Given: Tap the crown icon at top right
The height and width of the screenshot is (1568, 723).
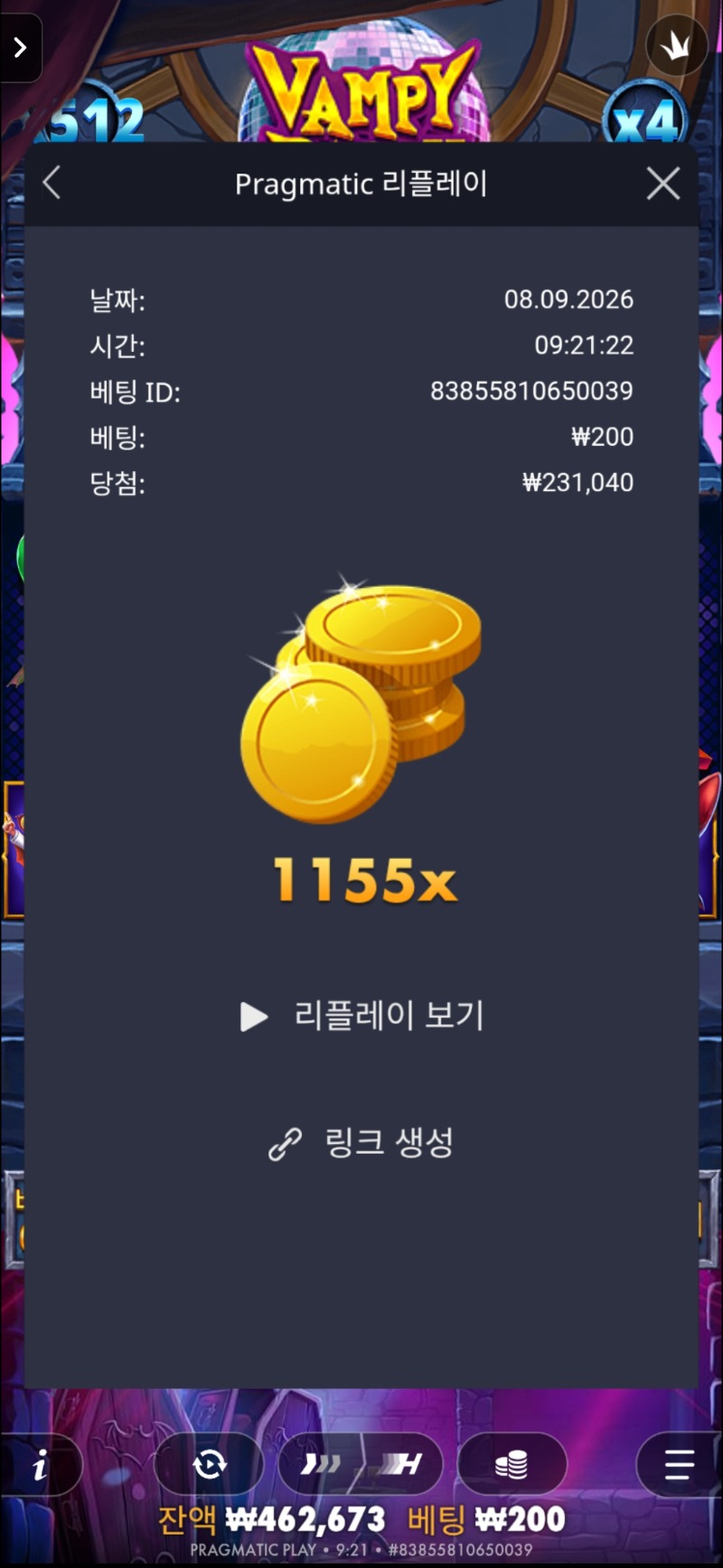Looking at the screenshot, I should click(677, 45).
